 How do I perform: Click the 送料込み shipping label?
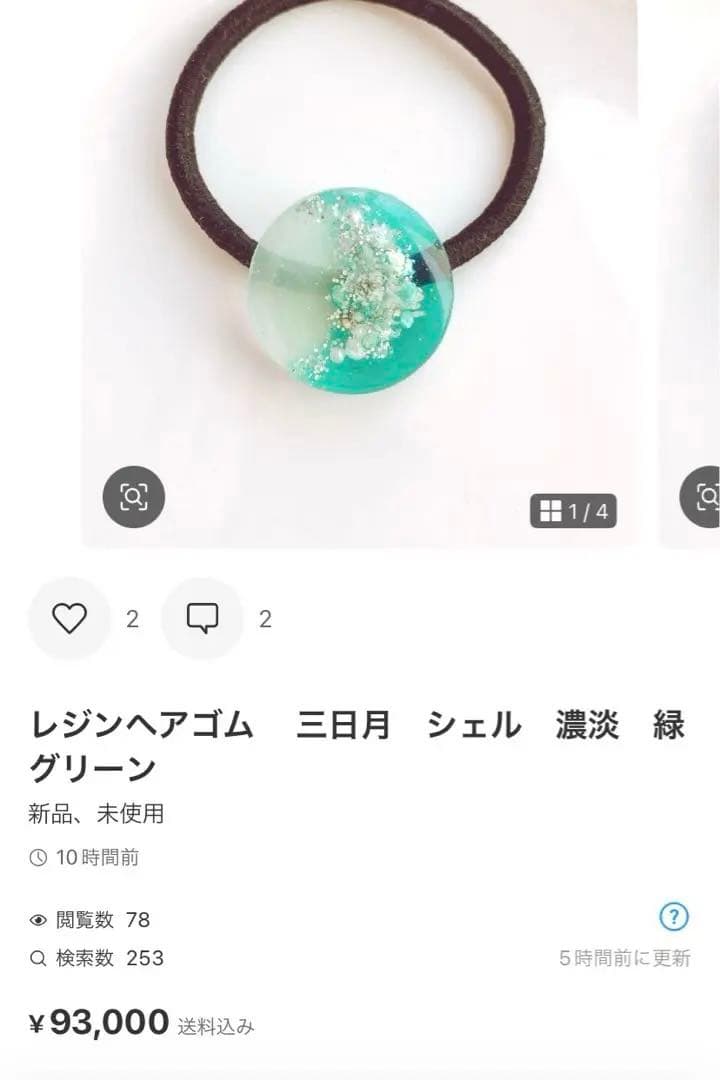point(217,1024)
